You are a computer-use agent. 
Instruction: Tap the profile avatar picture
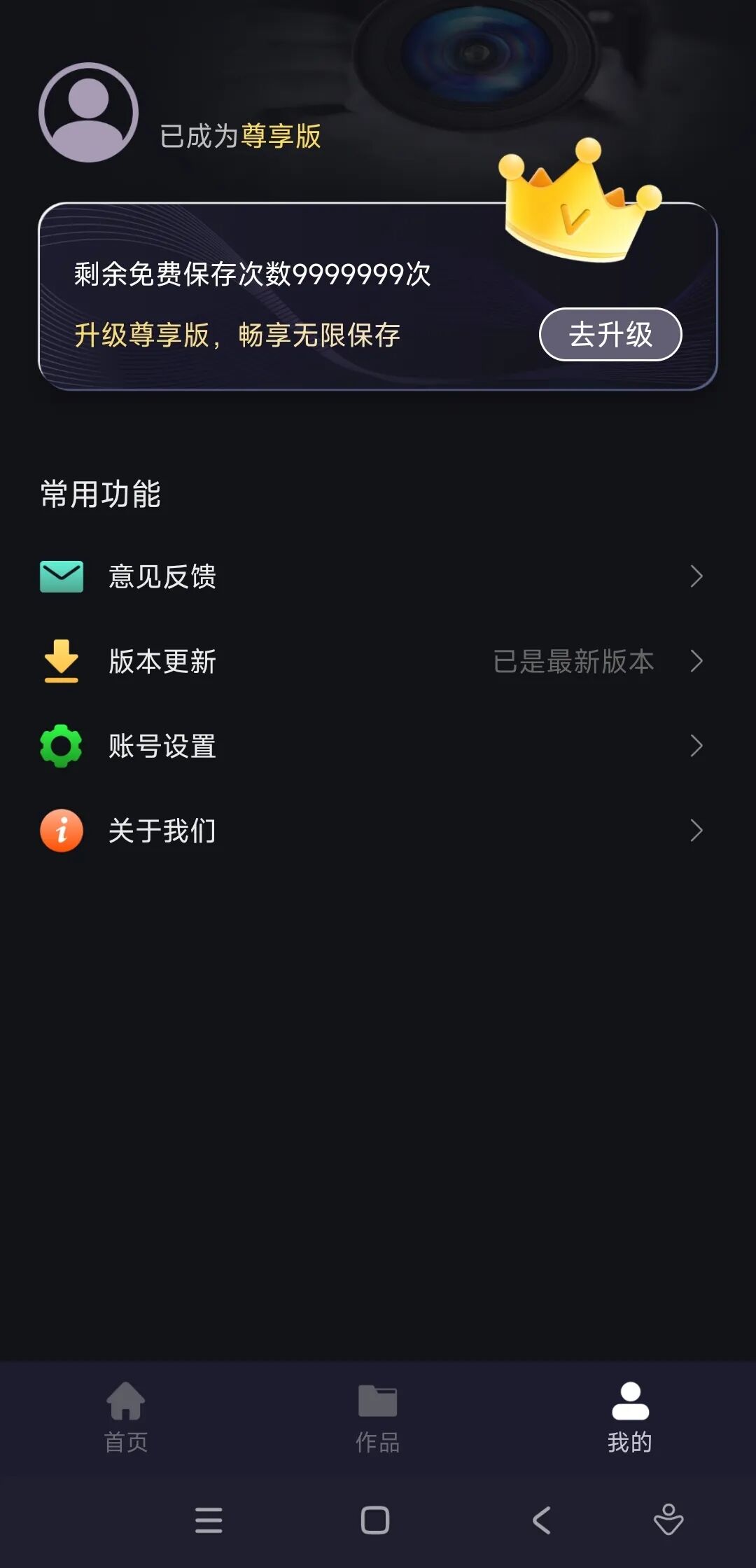pos(89,113)
